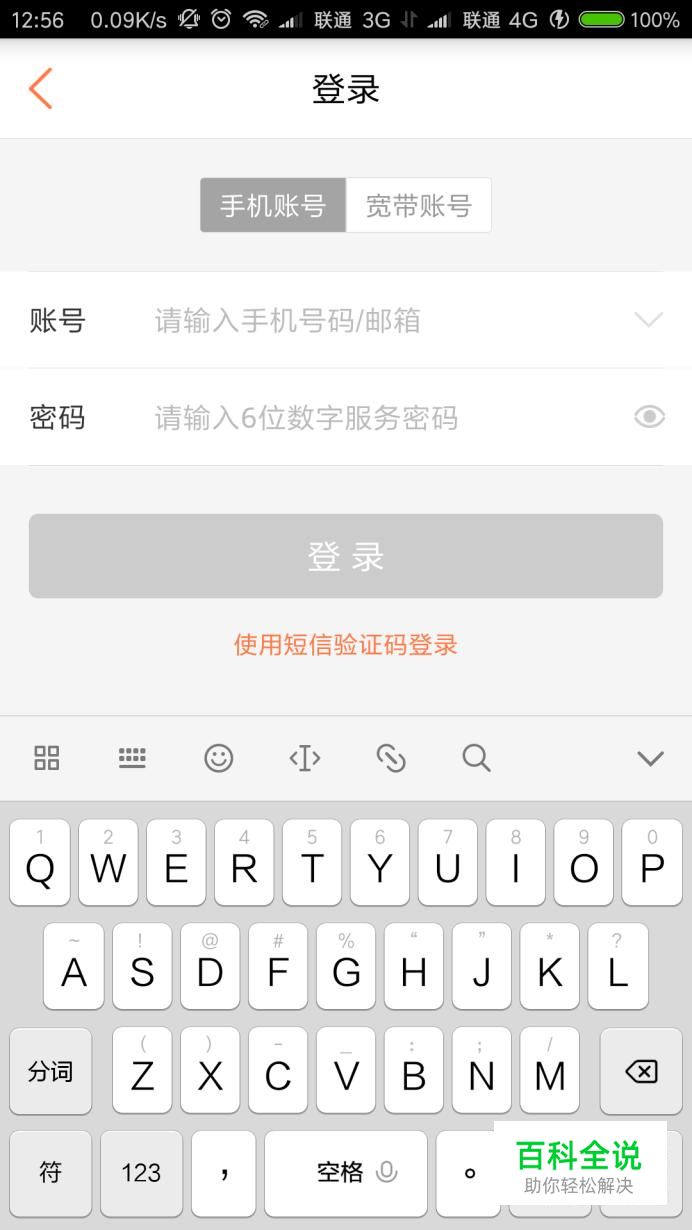Open the cursor movement tool
The width and height of the screenshot is (692, 1230).
tap(304, 758)
